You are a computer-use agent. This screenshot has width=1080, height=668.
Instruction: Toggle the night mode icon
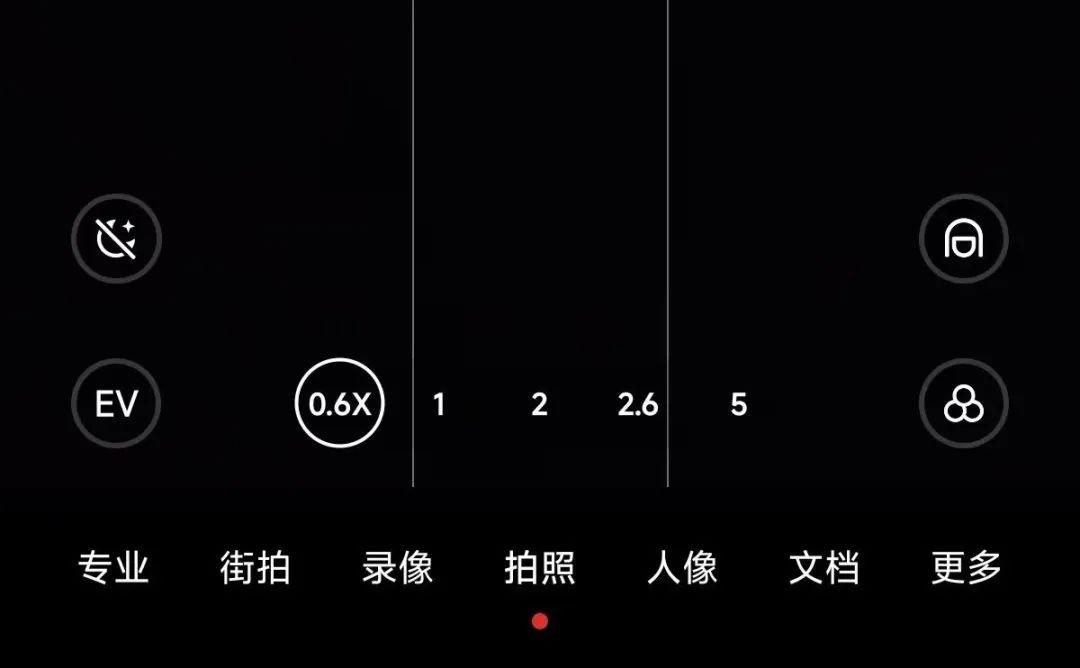tap(116, 239)
